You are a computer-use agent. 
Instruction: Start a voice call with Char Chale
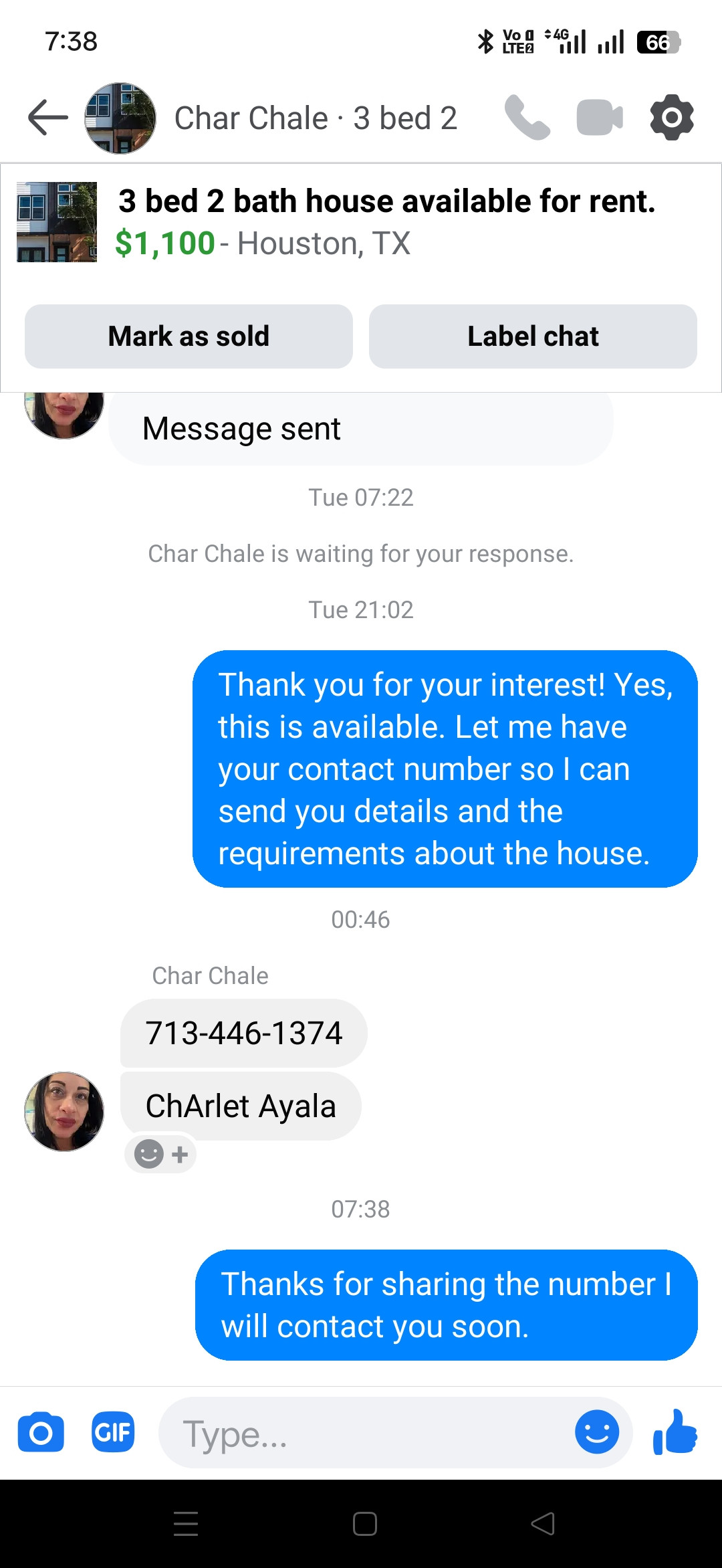527,118
